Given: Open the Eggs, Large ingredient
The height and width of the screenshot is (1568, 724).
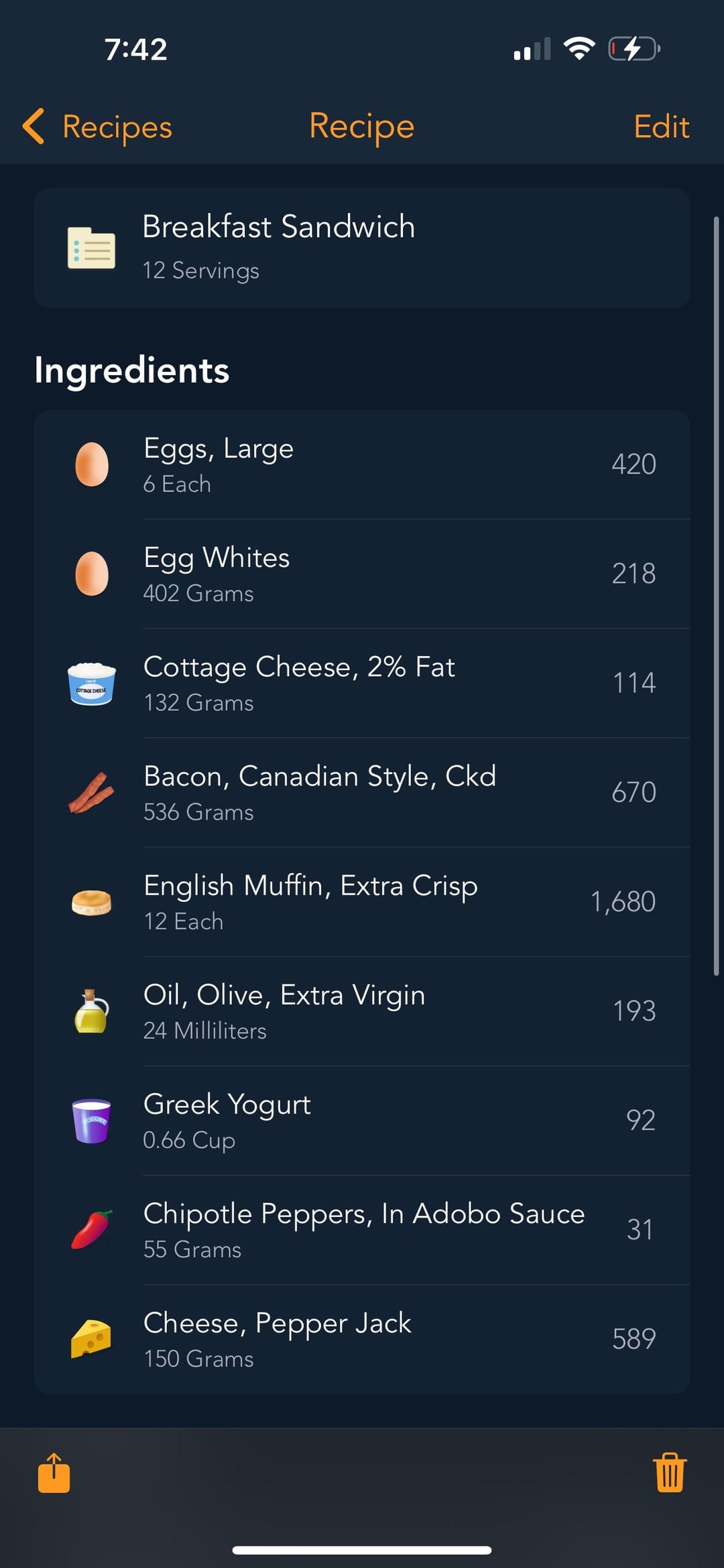Looking at the screenshot, I should (362, 464).
